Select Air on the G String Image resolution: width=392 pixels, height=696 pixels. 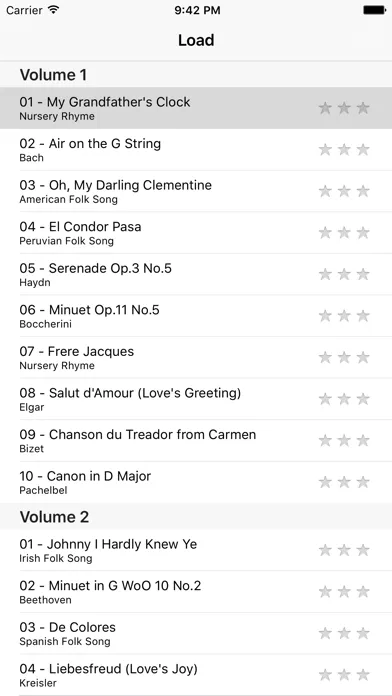coord(196,150)
